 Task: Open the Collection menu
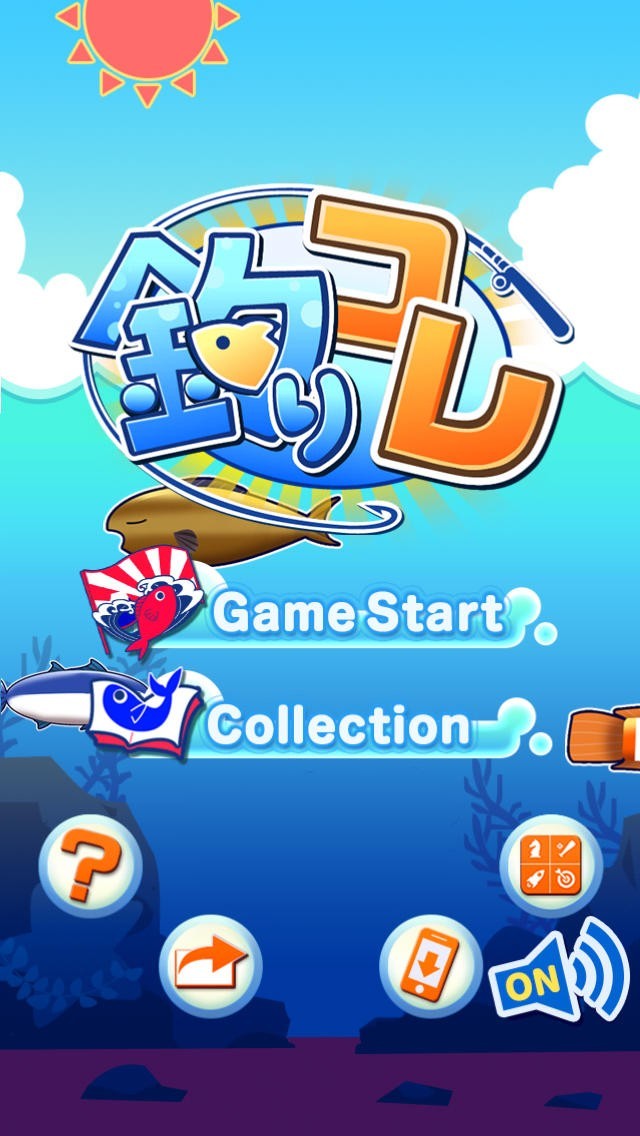click(340, 727)
